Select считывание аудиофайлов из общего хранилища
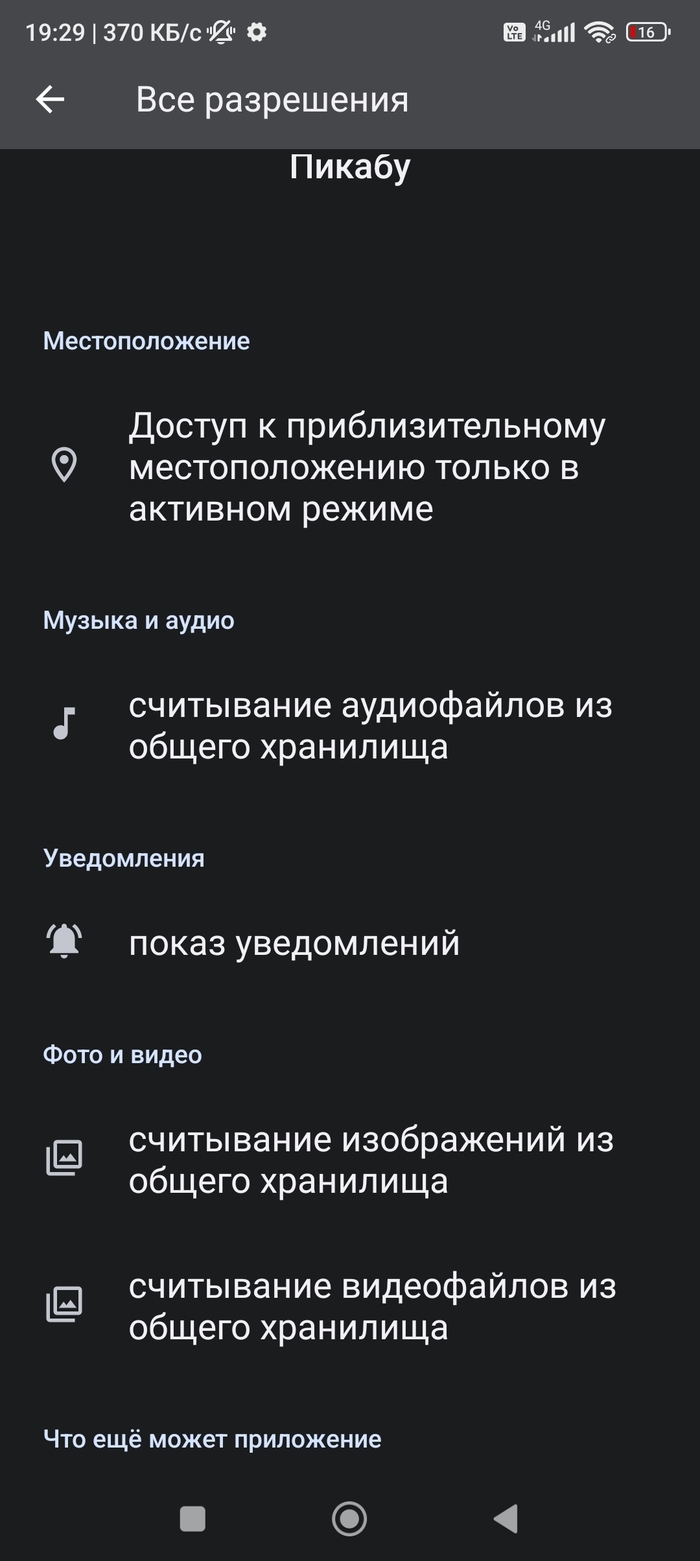Screen dimensions: 700x1561 (370, 726)
